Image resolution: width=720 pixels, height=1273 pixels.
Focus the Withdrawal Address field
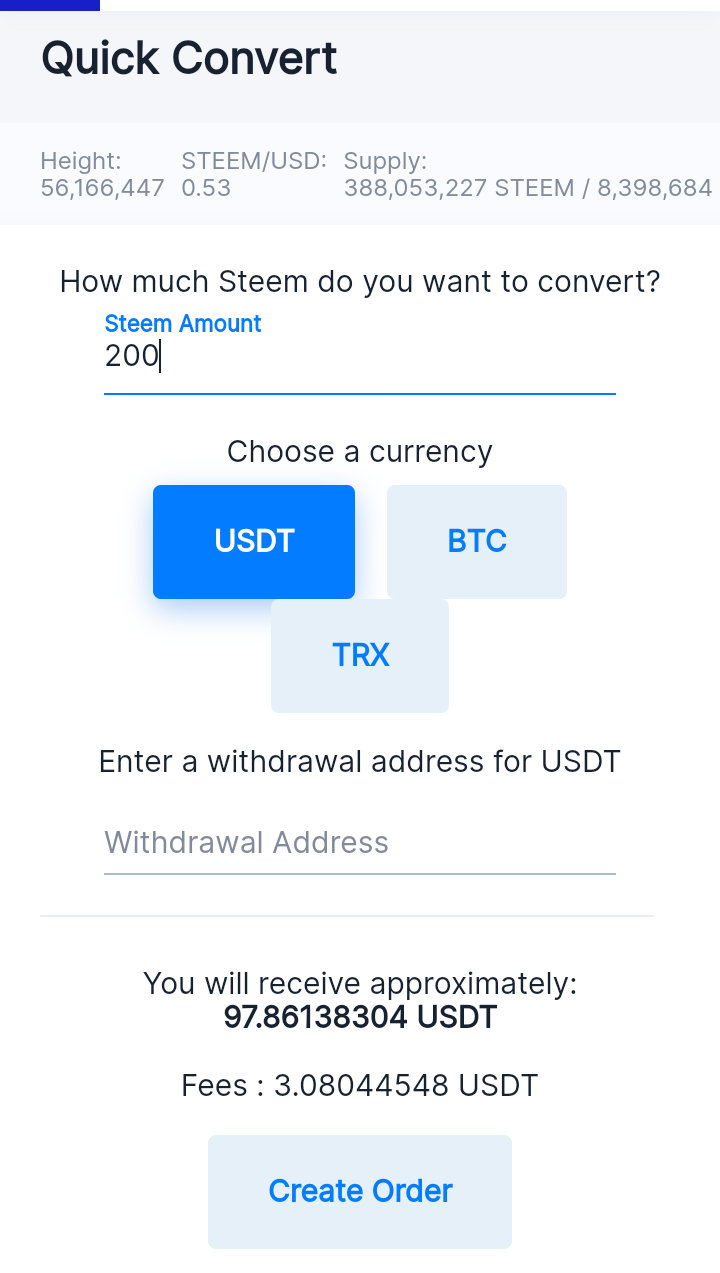tap(360, 843)
